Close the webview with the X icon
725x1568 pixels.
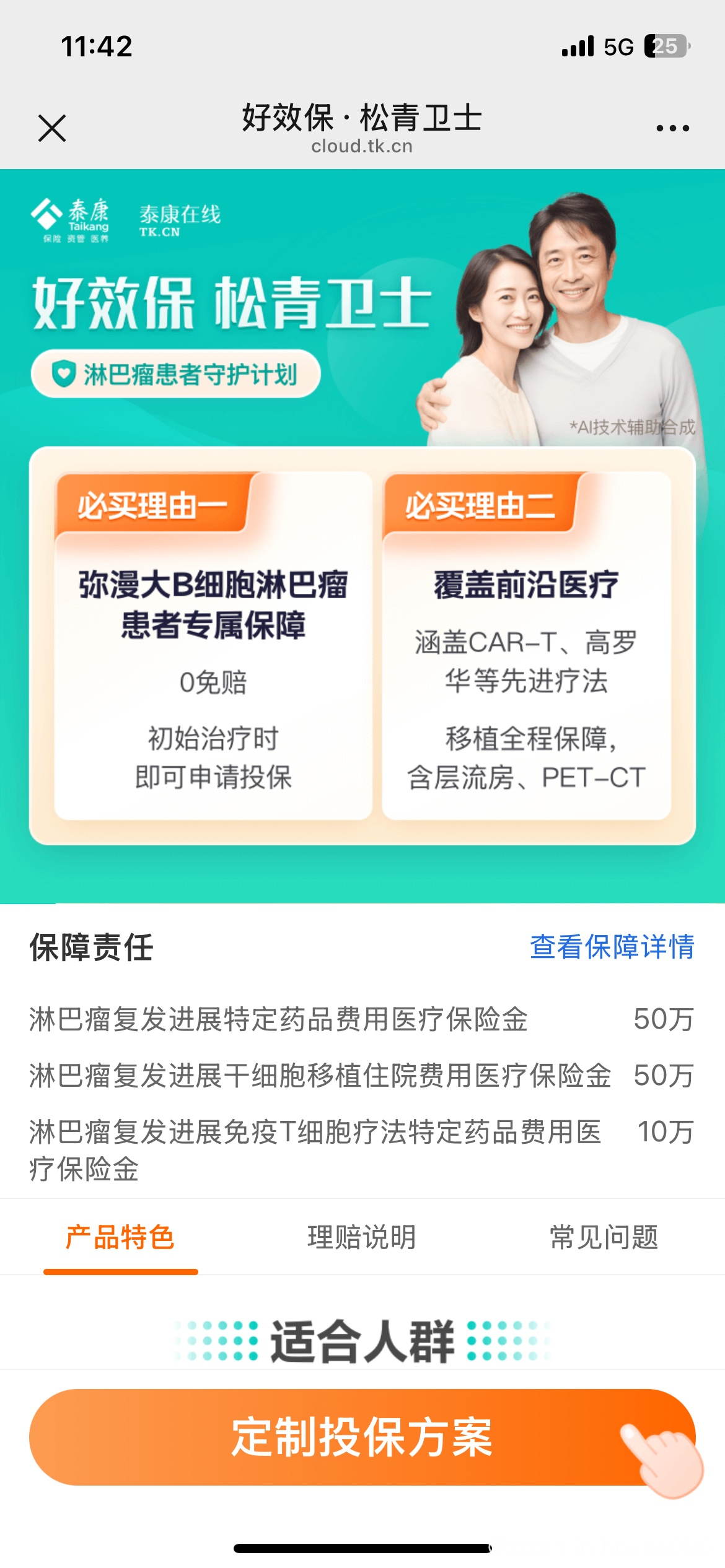point(52,128)
